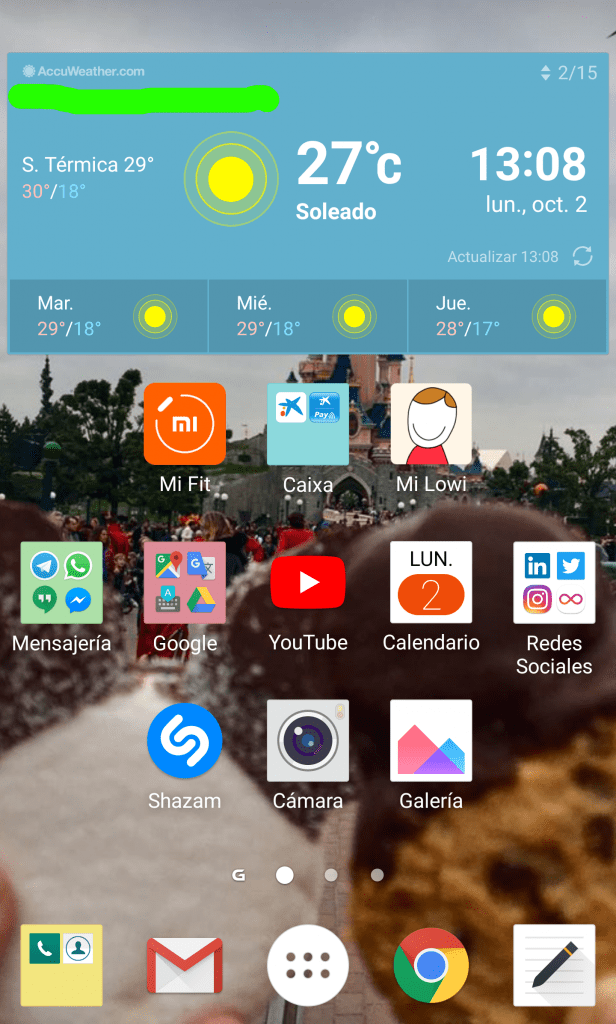Open the Caixa folder

(x=308, y=424)
